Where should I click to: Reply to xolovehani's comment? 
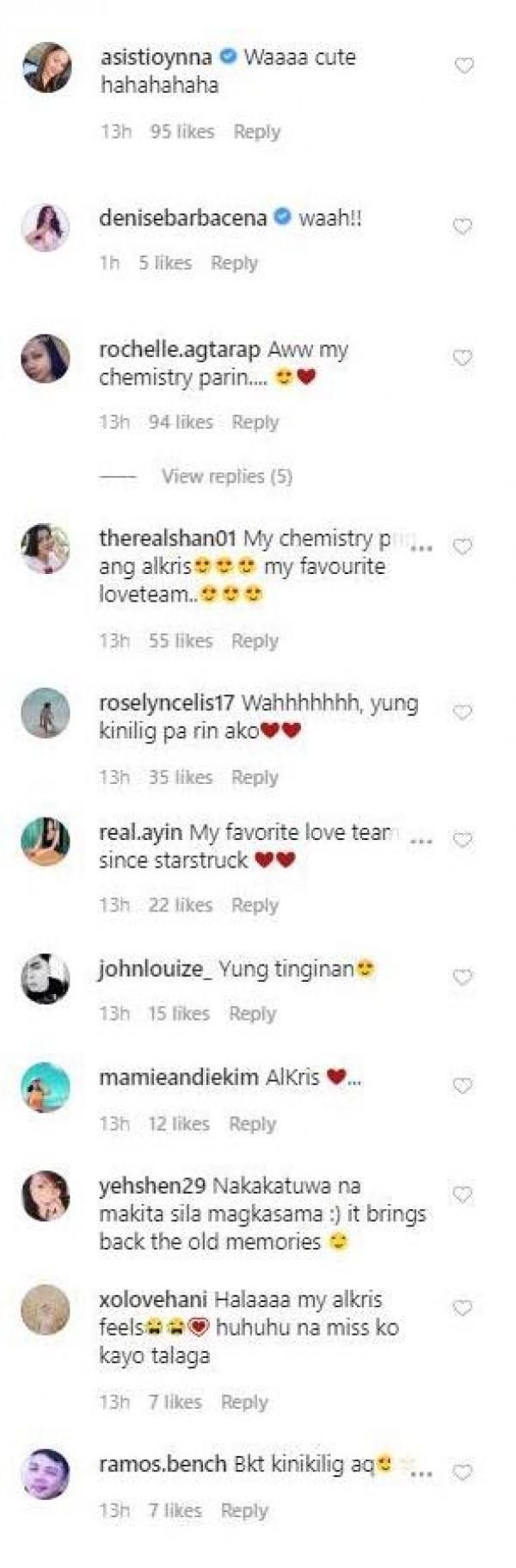click(244, 1402)
